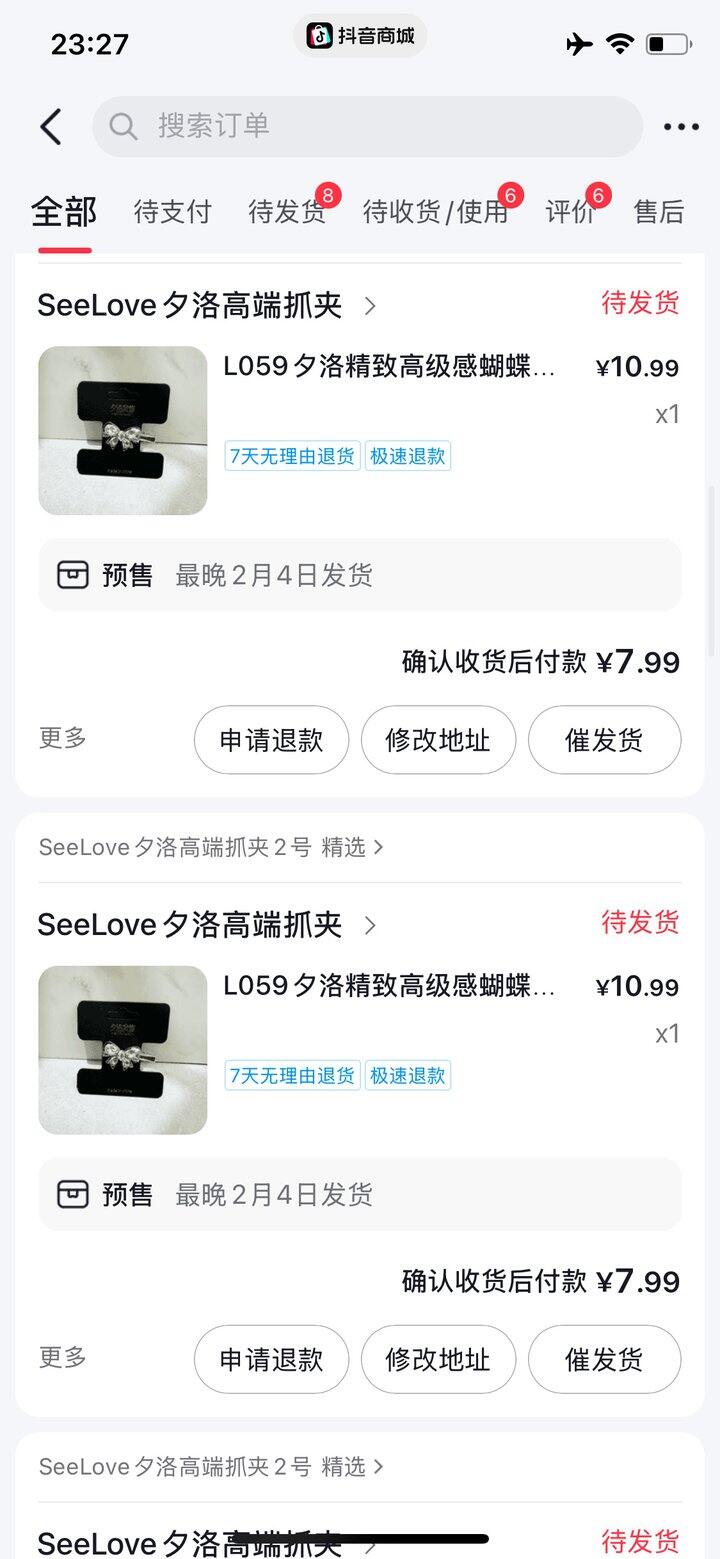This screenshot has width=720, height=1559.
Task: Switch to the 待收货/使用 tab
Action: click(435, 212)
